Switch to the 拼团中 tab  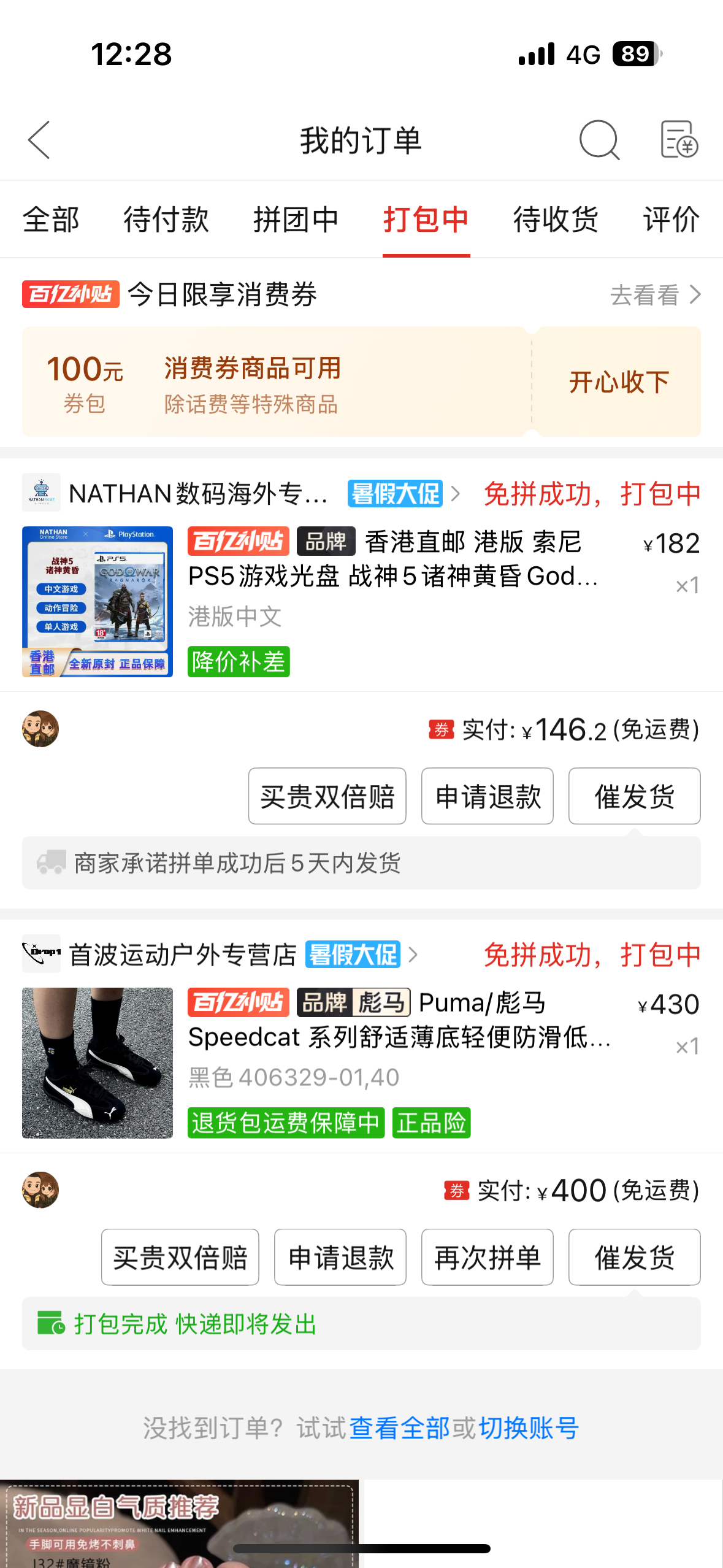(296, 220)
